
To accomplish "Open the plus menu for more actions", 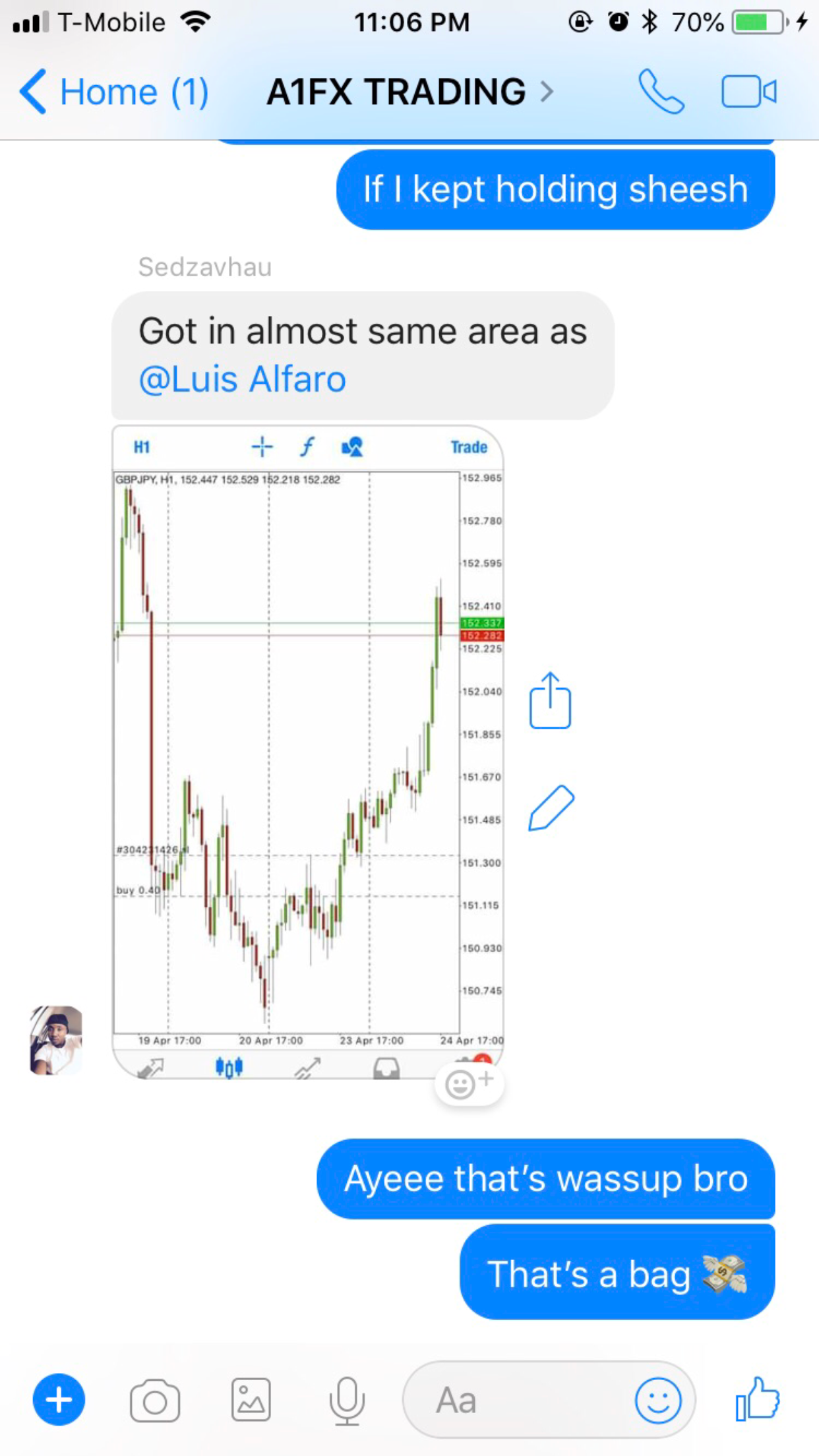I will (59, 1400).
